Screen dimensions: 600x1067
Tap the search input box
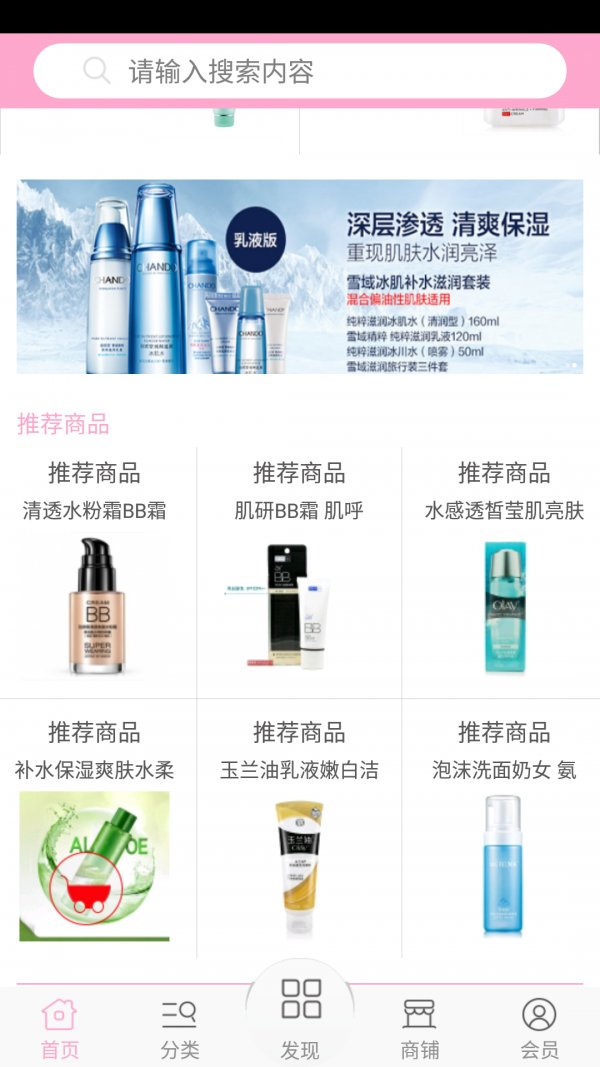(x=300, y=71)
